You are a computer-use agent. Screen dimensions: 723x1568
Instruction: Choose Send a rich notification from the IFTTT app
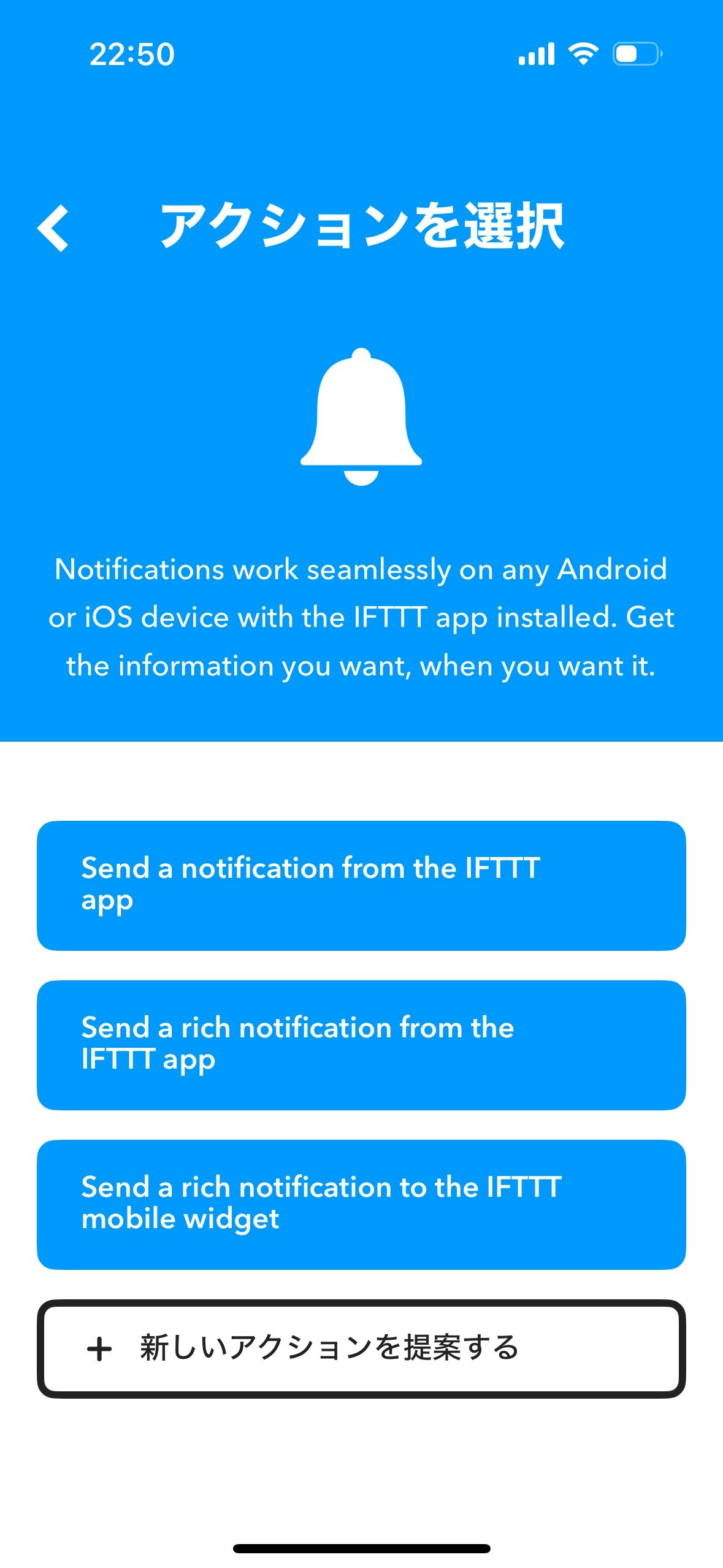tap(361, 1045)
